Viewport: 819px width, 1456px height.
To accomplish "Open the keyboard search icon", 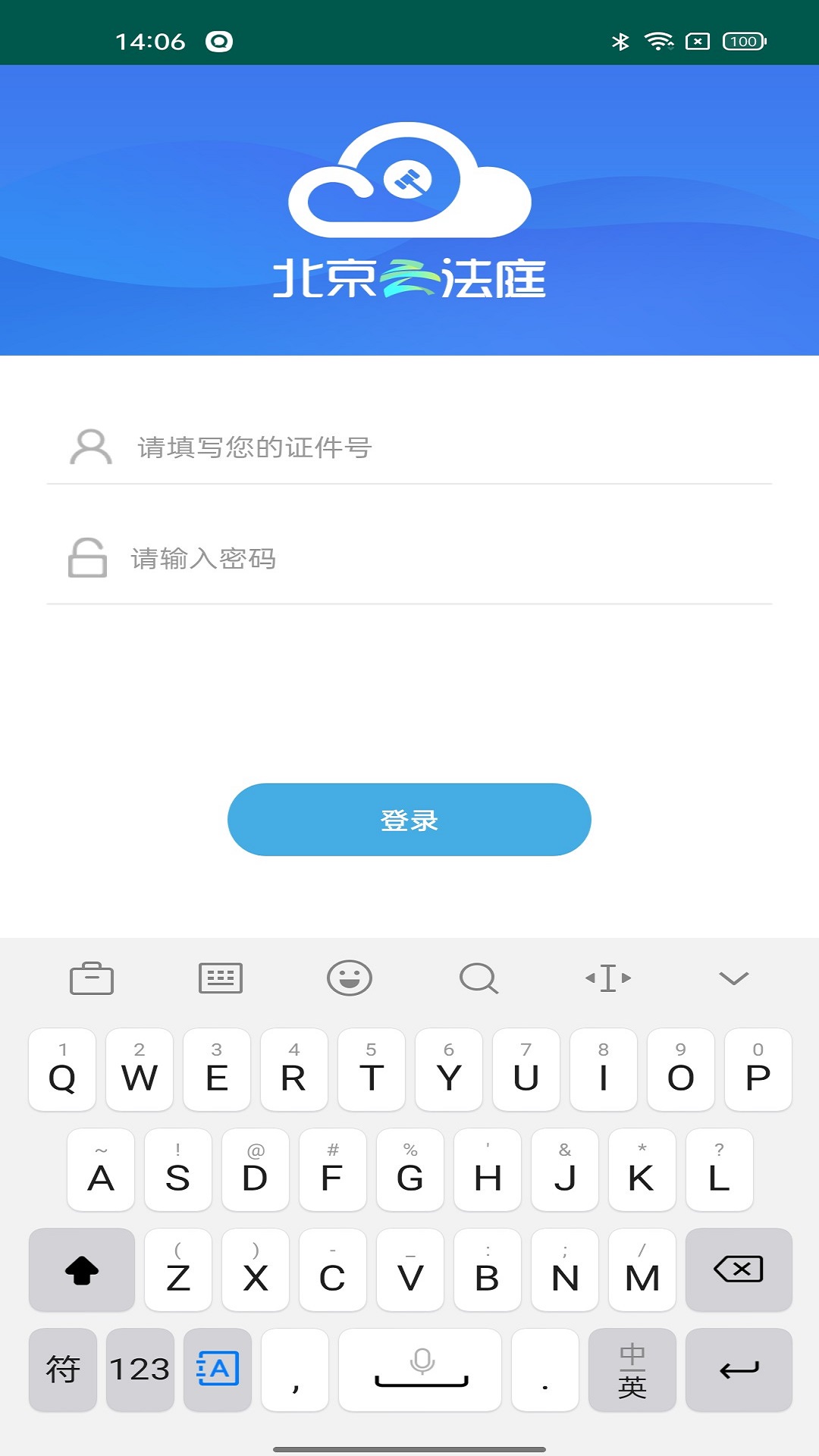I will coord(479,978).
